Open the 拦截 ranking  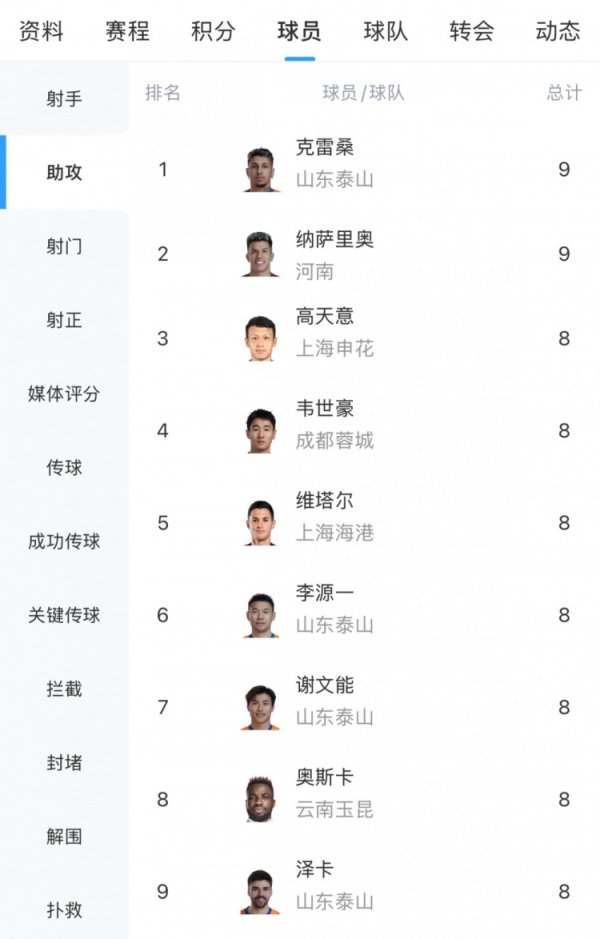click(x=64, y=689)
